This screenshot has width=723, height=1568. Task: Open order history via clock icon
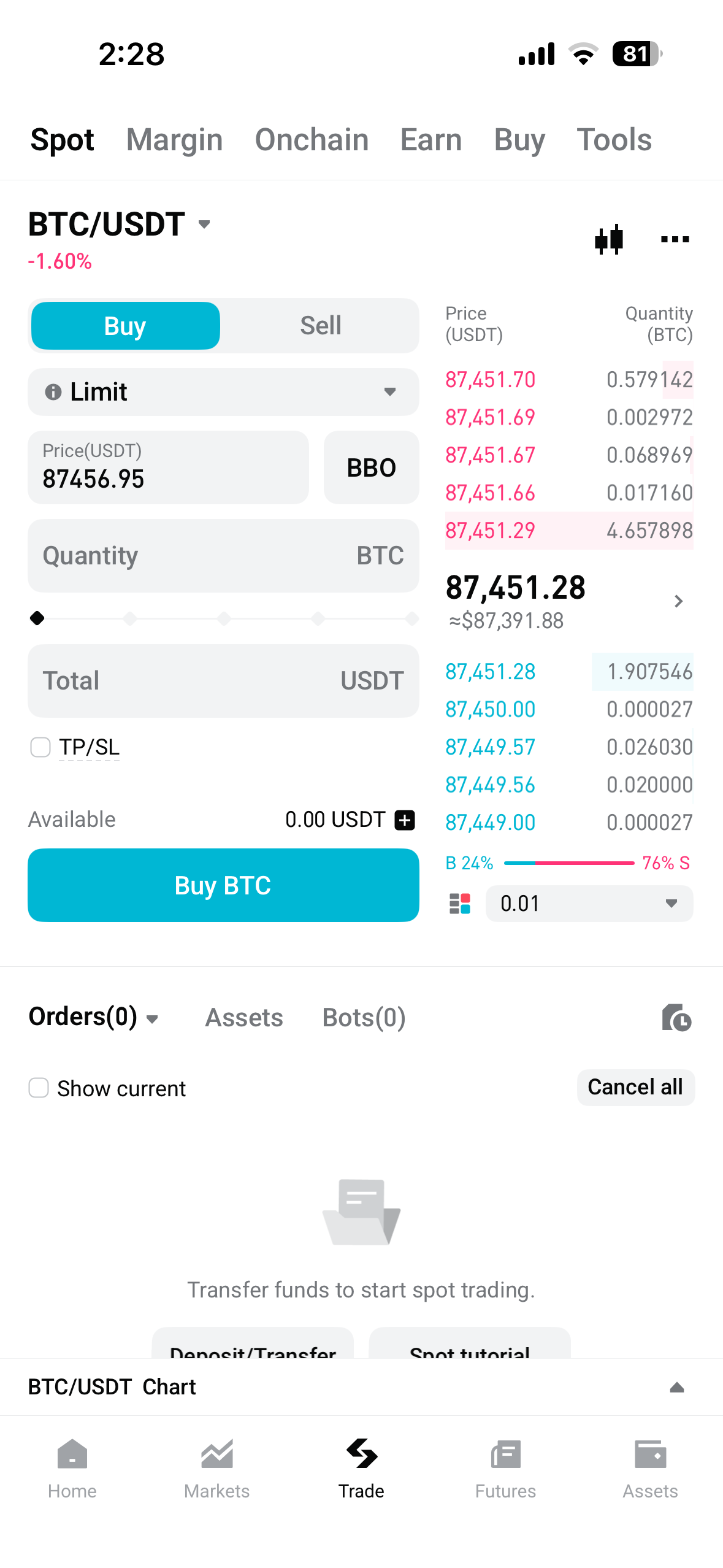coord(676,1017)
